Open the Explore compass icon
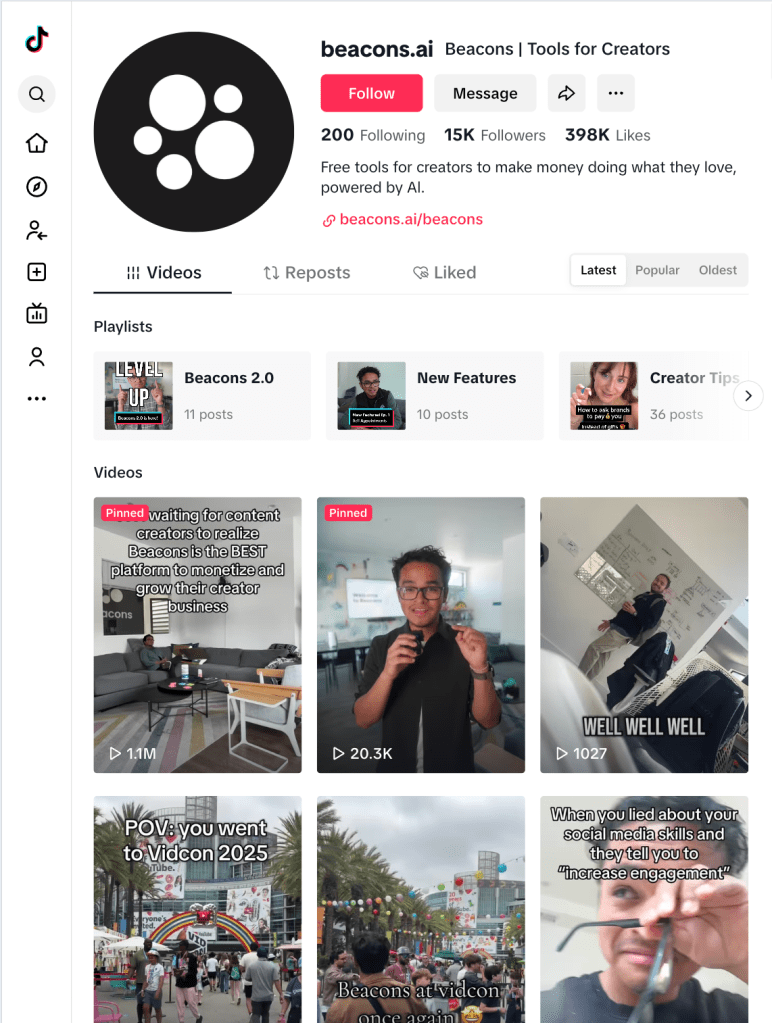 pyautogui.click(x=37, y=187)
